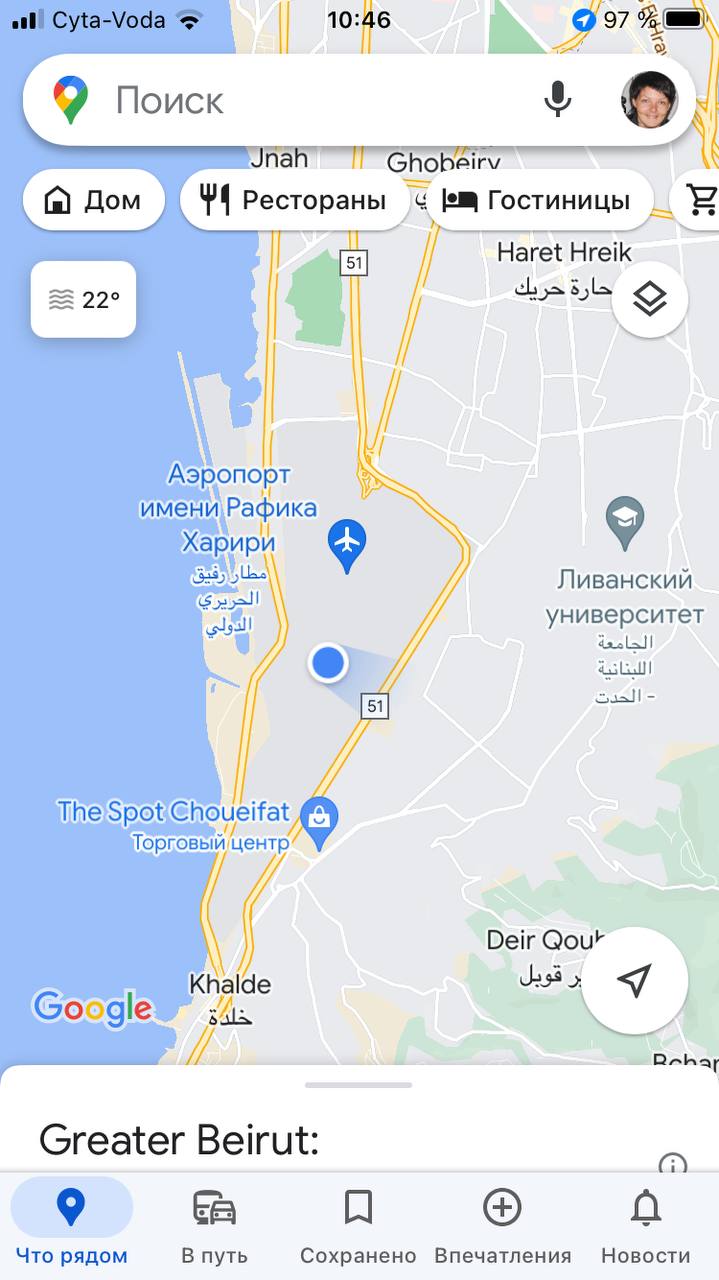This screenshot has width=719, height=1280.
Task: Open the Rafic Hariri airport pin
Action: (347, 542)
